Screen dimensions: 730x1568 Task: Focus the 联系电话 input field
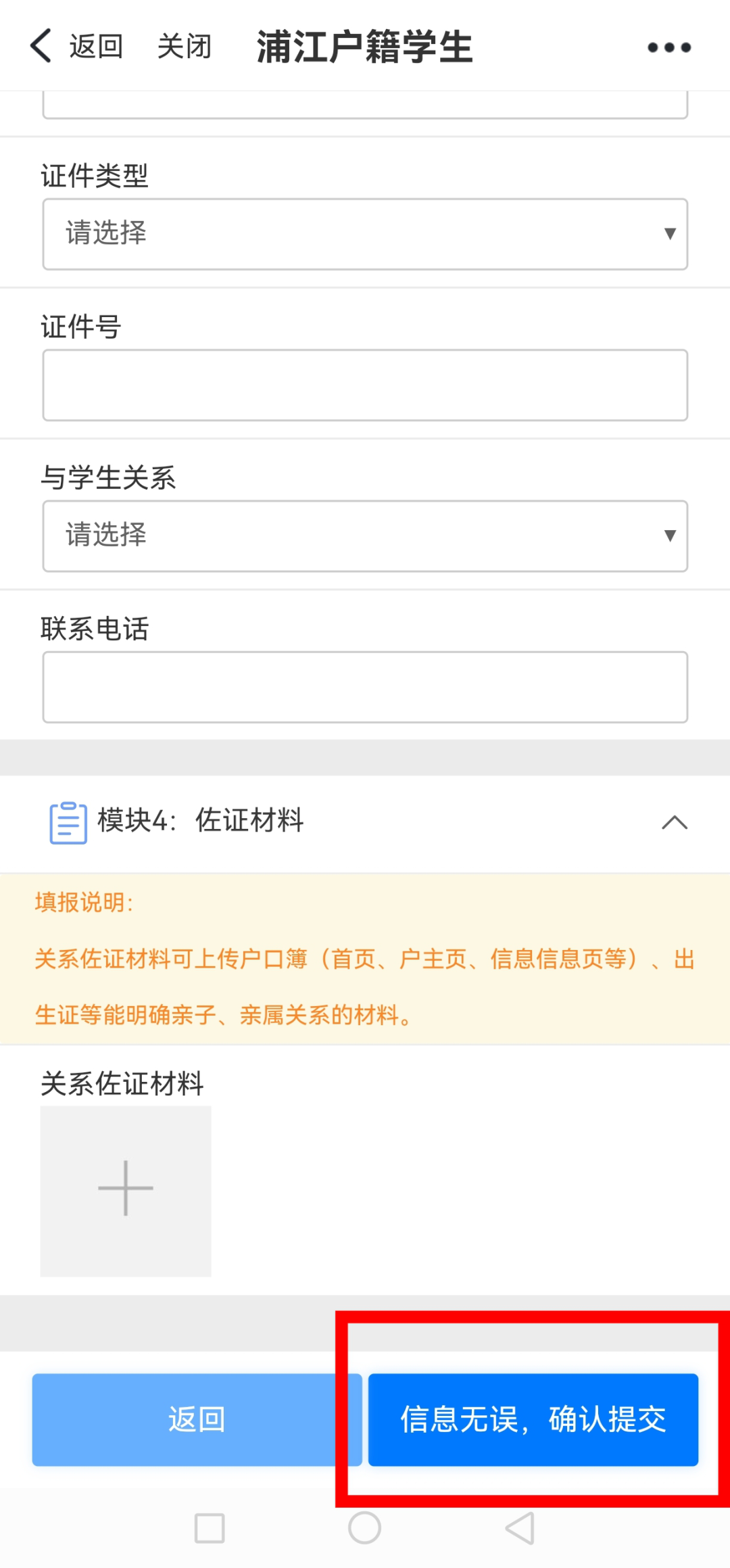tap(365, 687)
